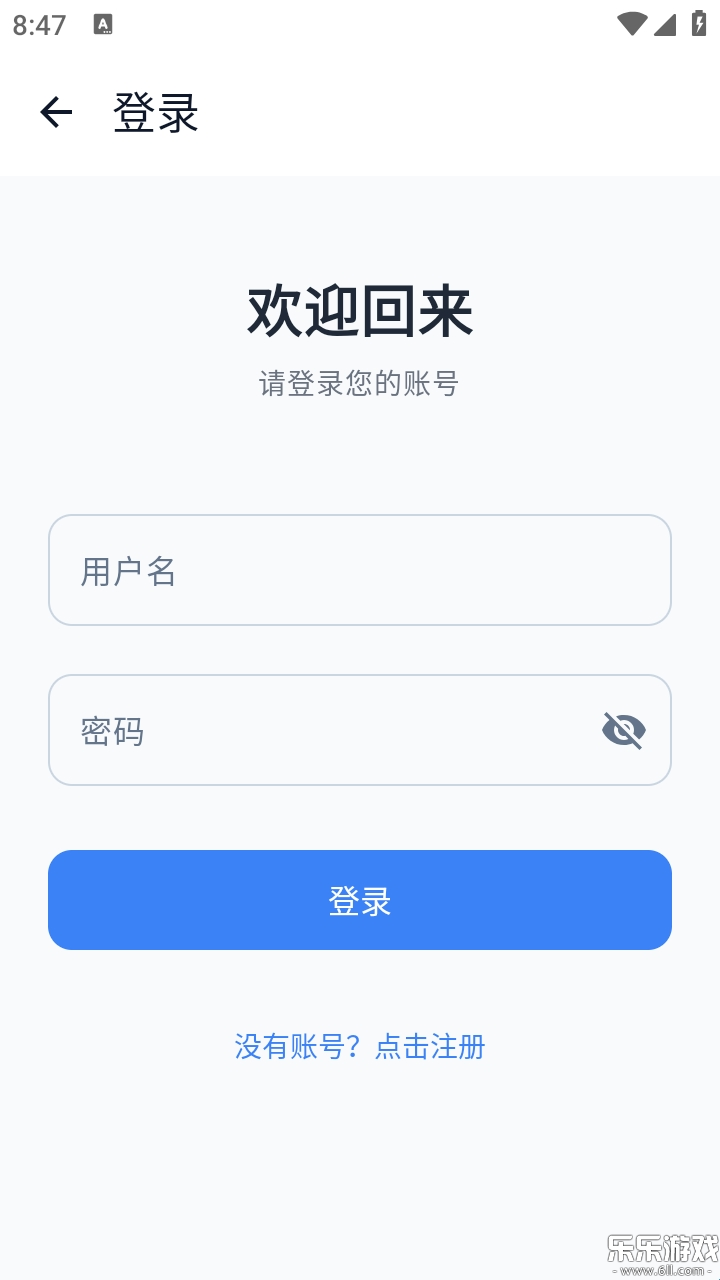This screenshot has width=720, height=1280.
Task: Tap the 请登录您的账号 subtitle text
Action: point(360,383)
